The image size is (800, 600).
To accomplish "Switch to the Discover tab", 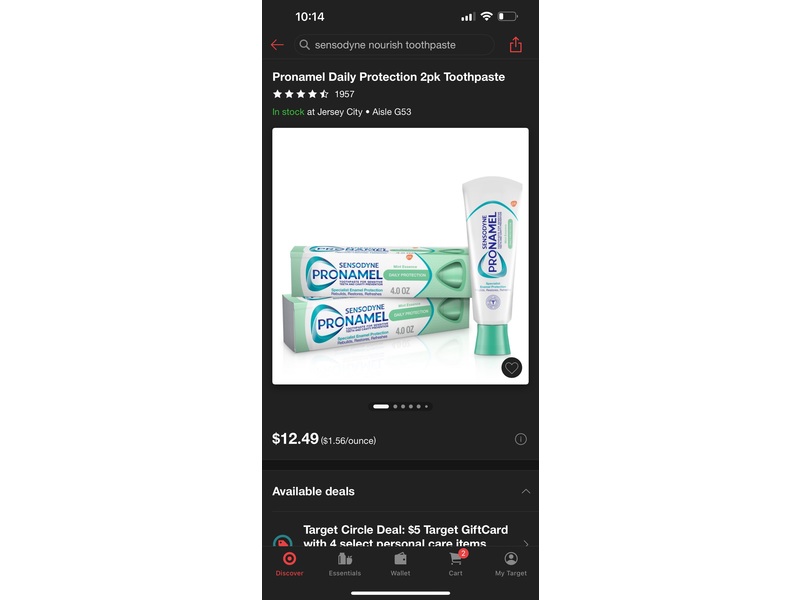I will coord(289,564).
